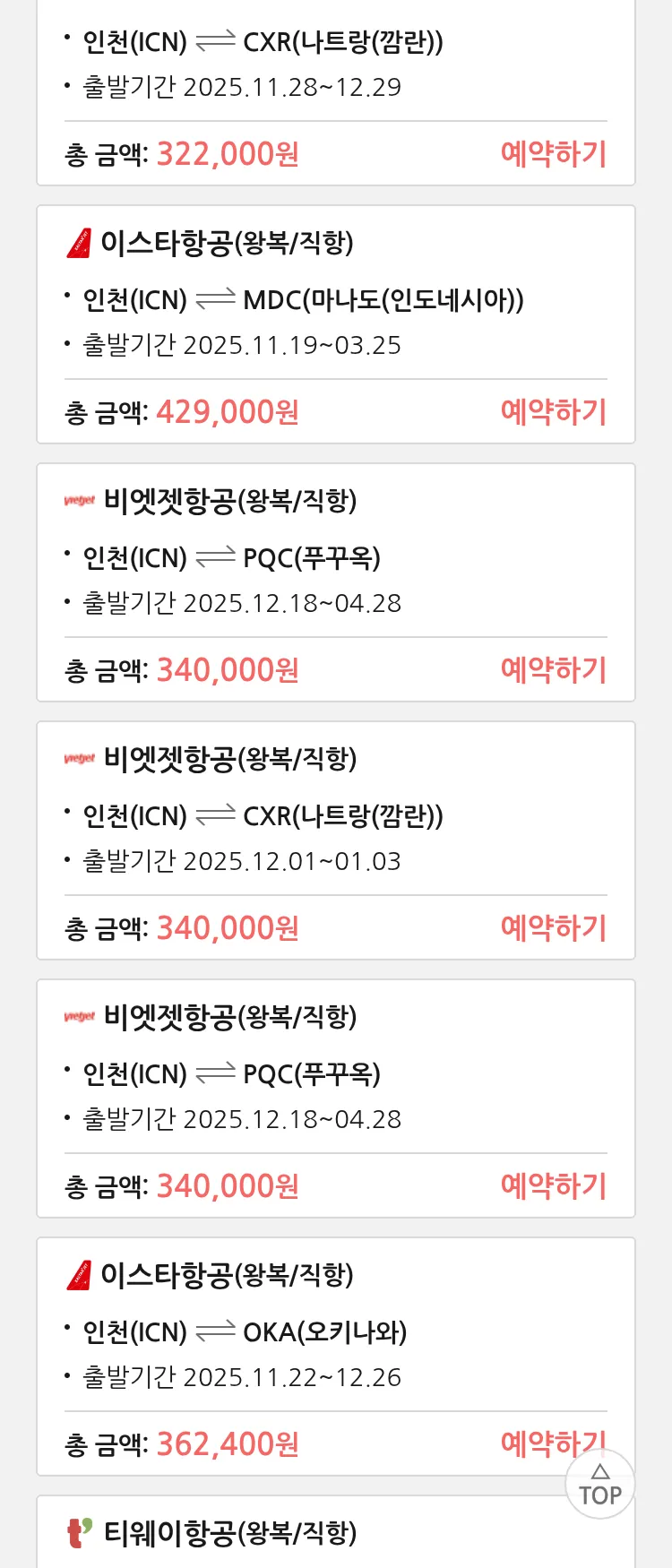This screenshot has width=672, height=1568.
Task: Tap 예약하기 for the Manado 429,000원 flight
Action: click(x=553, y=412)
